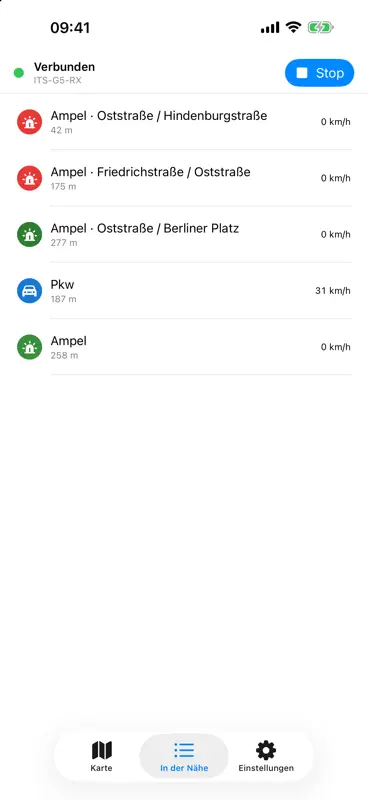Open Ampel Oststraße / Hindenburgstraße entry
This screenshot has width=368, height=800.
(x=184, y=122)
